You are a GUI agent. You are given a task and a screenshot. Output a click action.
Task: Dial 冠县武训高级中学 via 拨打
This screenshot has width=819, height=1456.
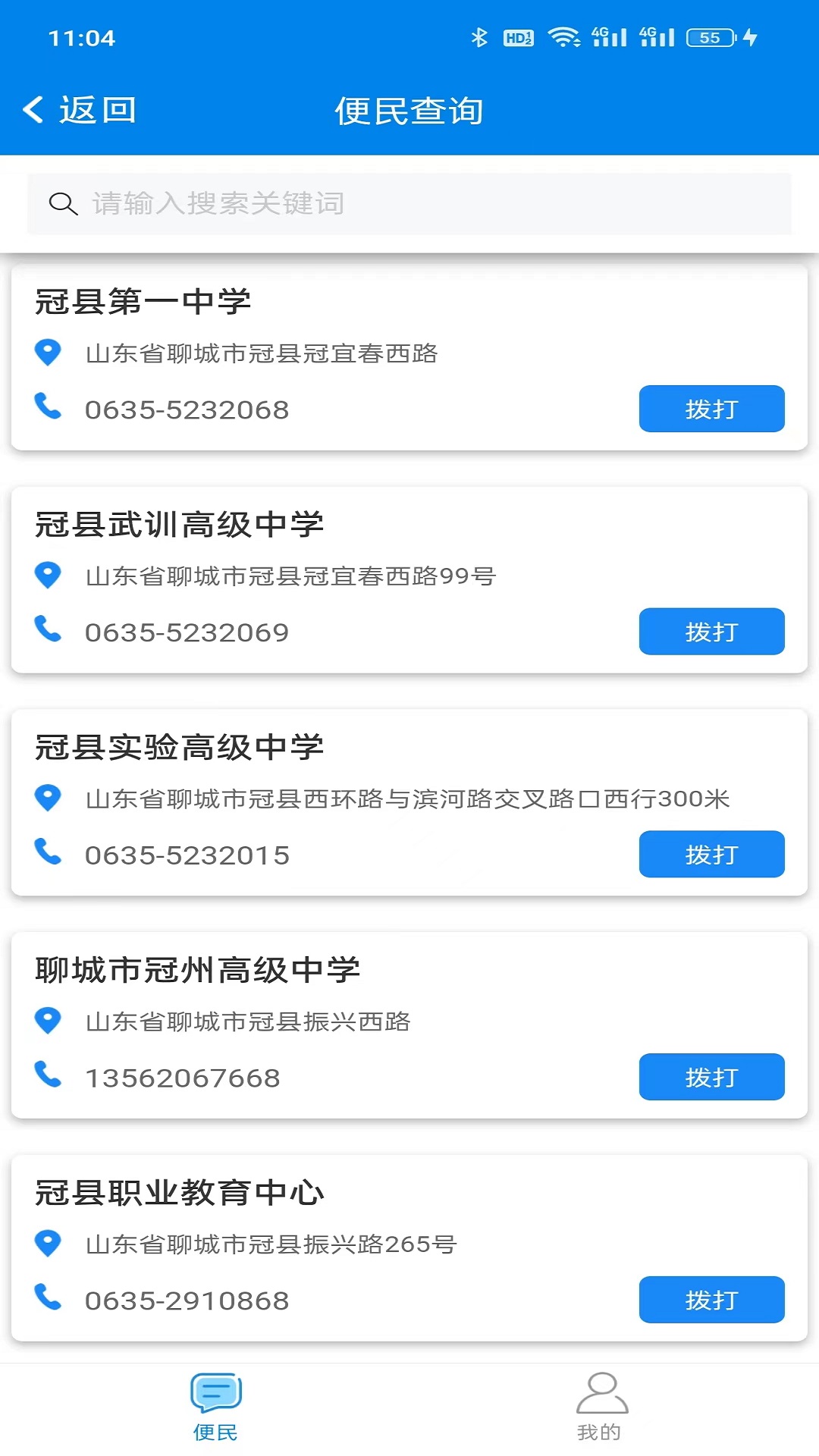click(x=711, y=631)
